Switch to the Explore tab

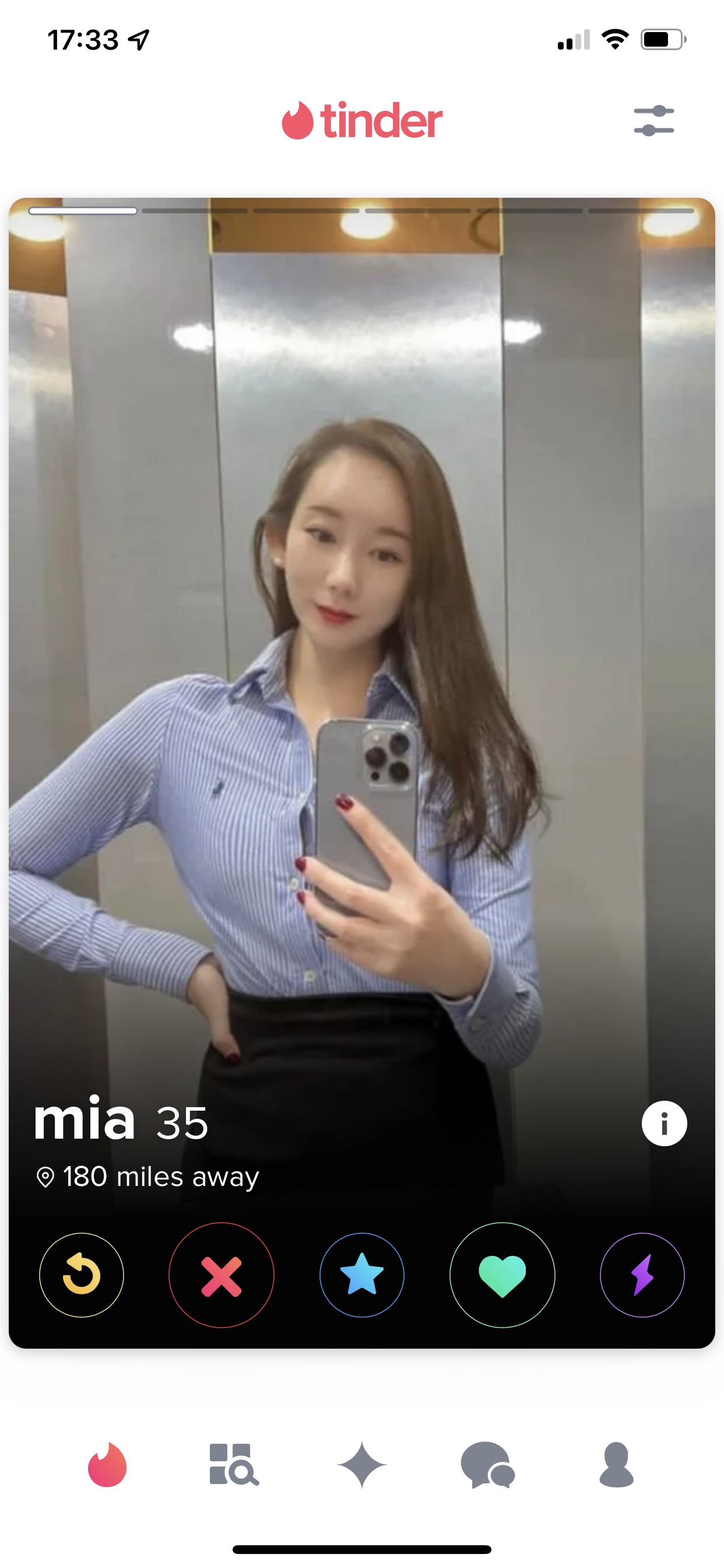pyautogui.click(x=234, y=1465)
